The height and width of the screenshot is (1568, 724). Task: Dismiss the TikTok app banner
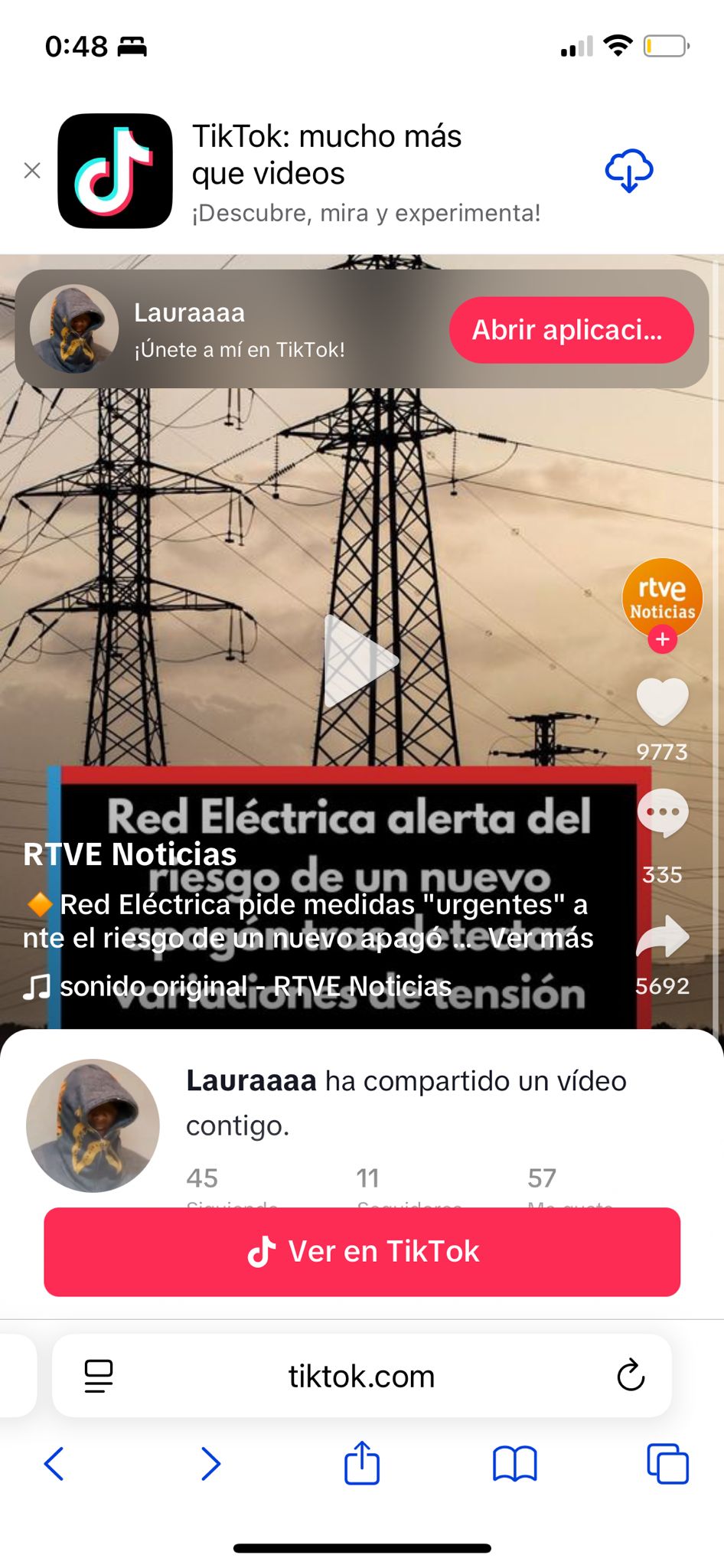[x=32, y=171]
